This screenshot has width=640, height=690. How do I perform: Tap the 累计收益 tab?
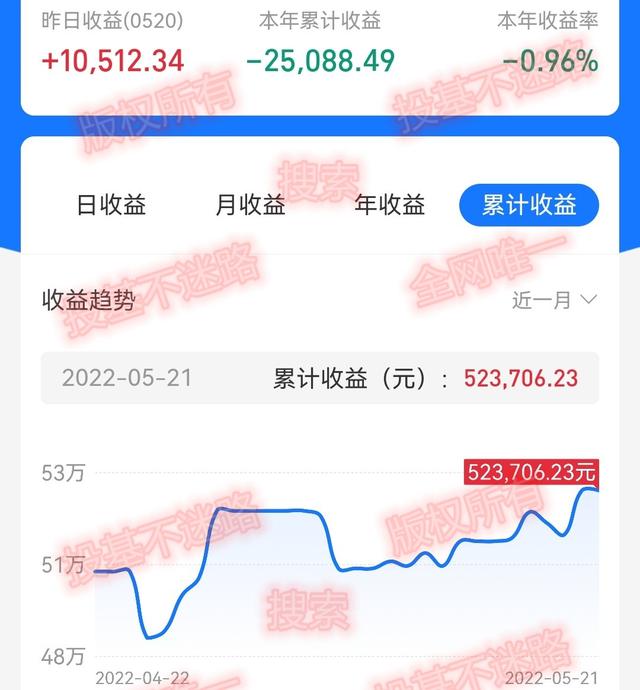click(529, 206)
